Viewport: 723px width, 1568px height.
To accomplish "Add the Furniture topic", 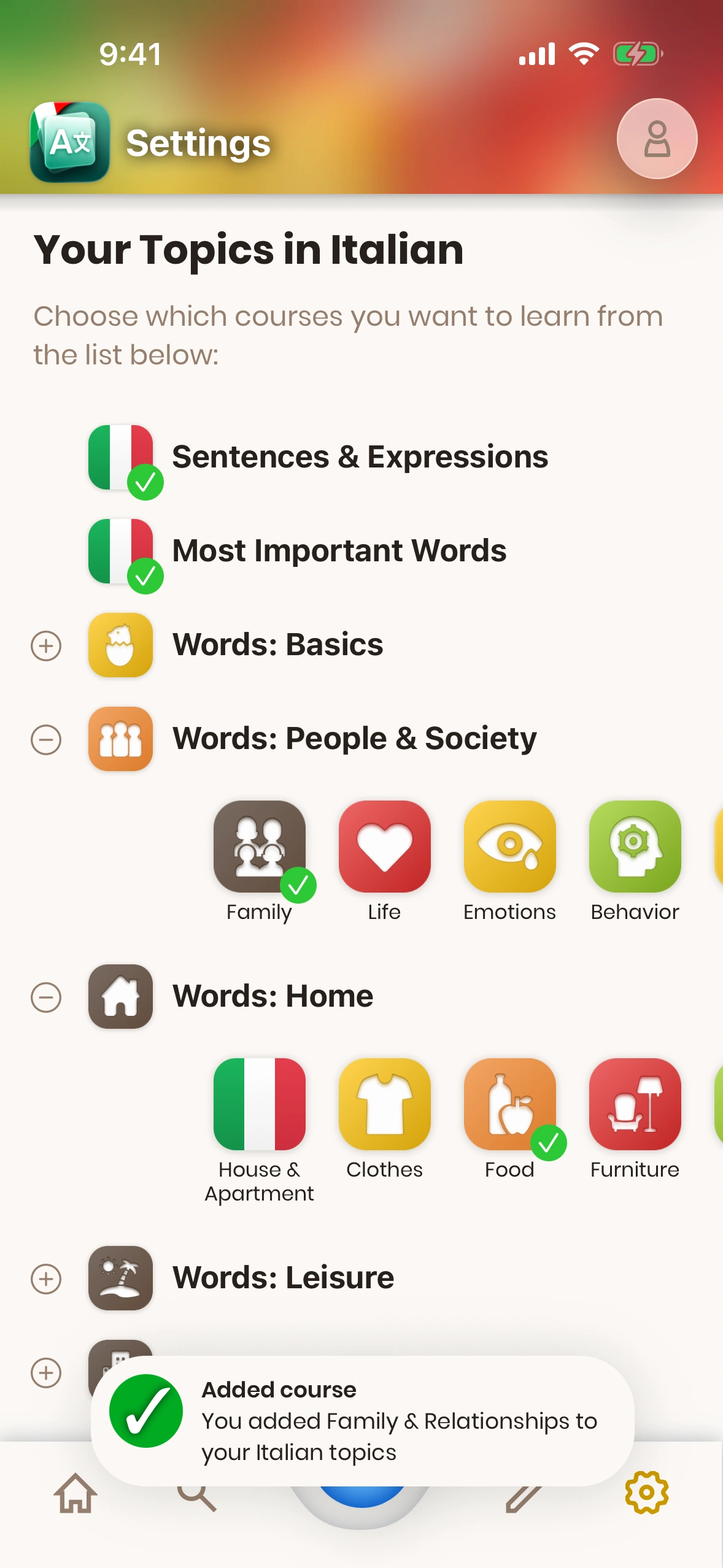I will coord(635,1104).
